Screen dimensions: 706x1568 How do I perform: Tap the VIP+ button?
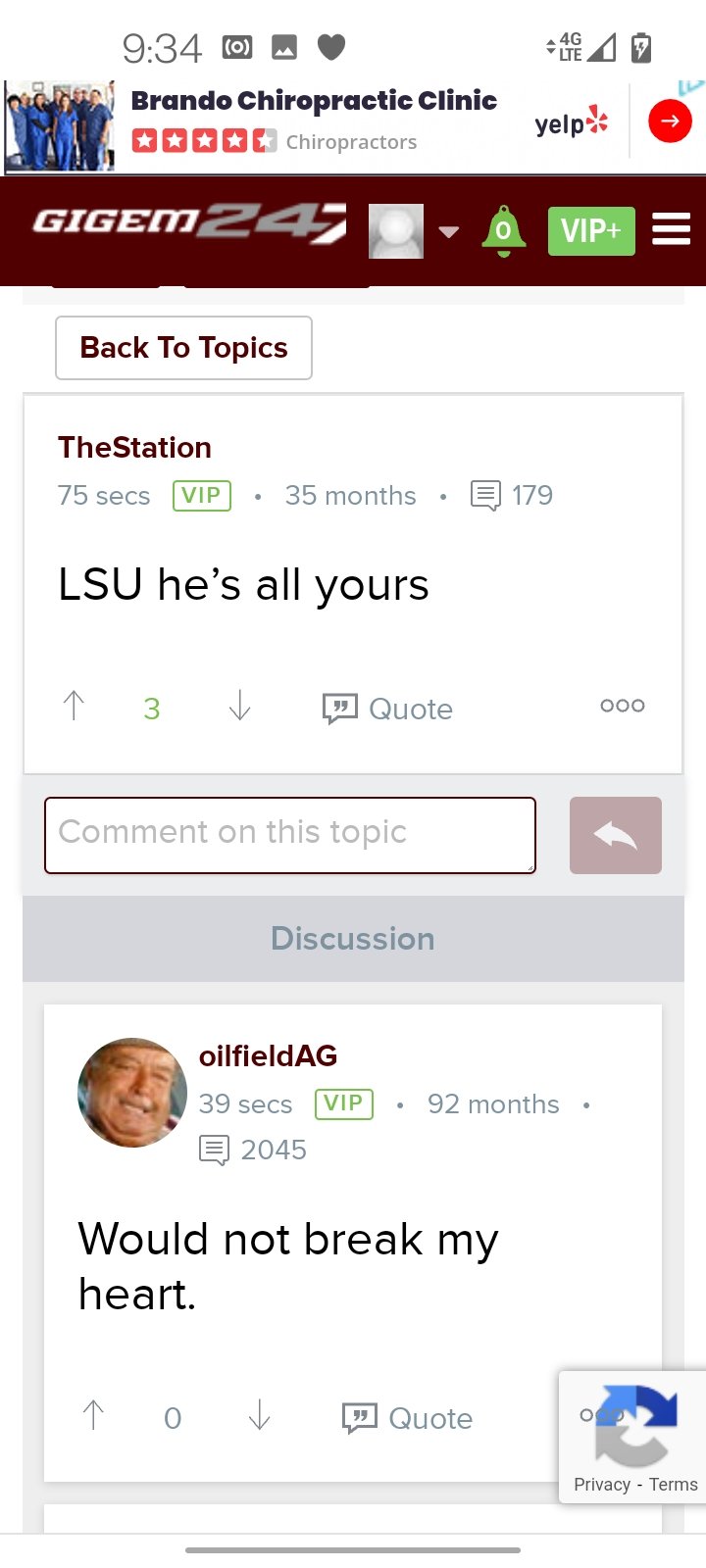point(590,231)
